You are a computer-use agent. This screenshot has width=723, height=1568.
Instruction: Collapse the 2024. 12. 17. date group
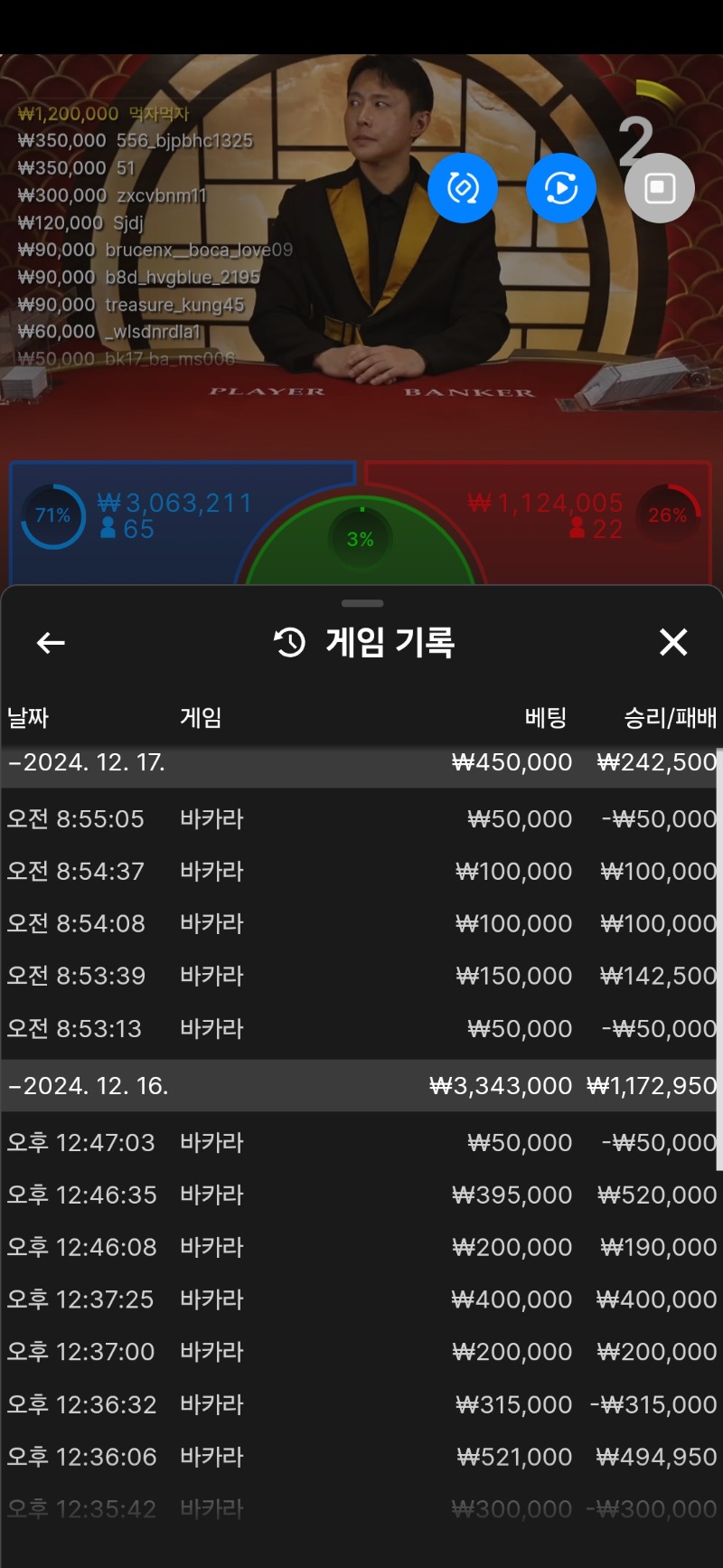coord(361,762)
